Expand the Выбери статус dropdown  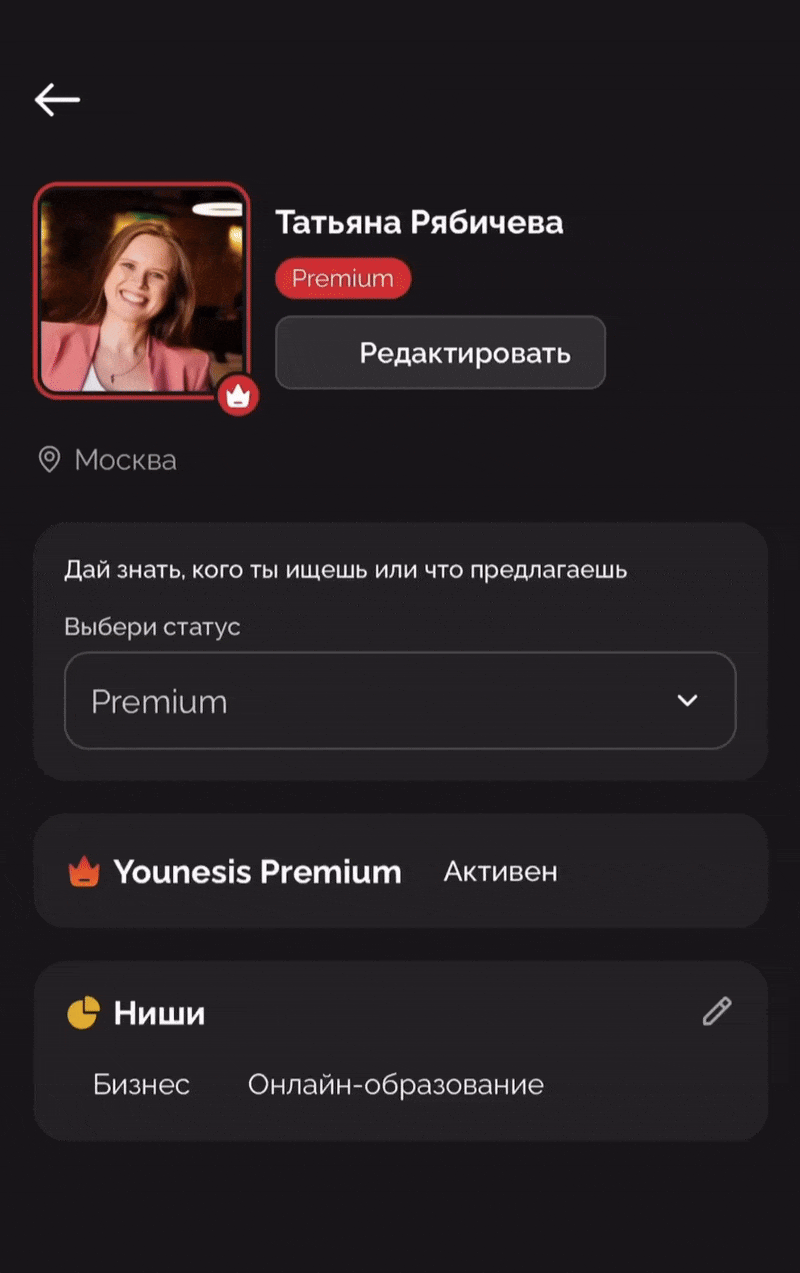click(400, 701)
